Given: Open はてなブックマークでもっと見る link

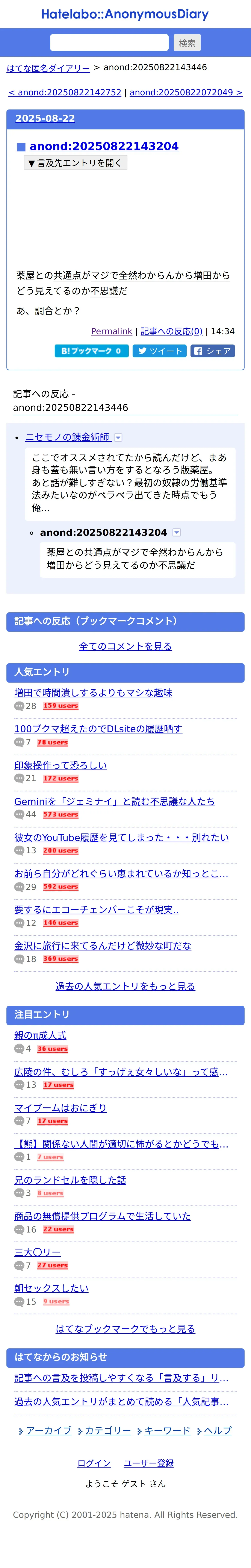Looking at the screenshot, I should point(125,1329).
